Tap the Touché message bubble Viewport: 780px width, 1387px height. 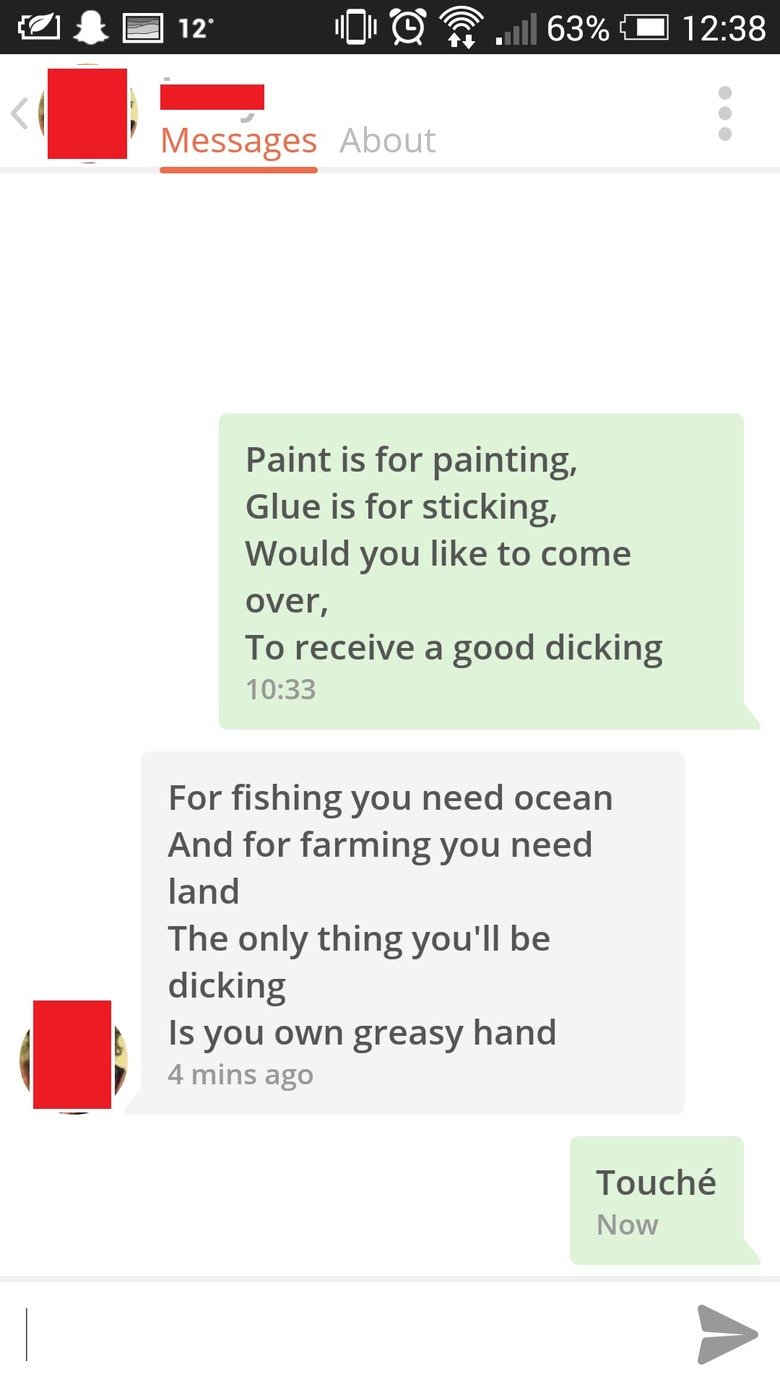point(656,1199)
